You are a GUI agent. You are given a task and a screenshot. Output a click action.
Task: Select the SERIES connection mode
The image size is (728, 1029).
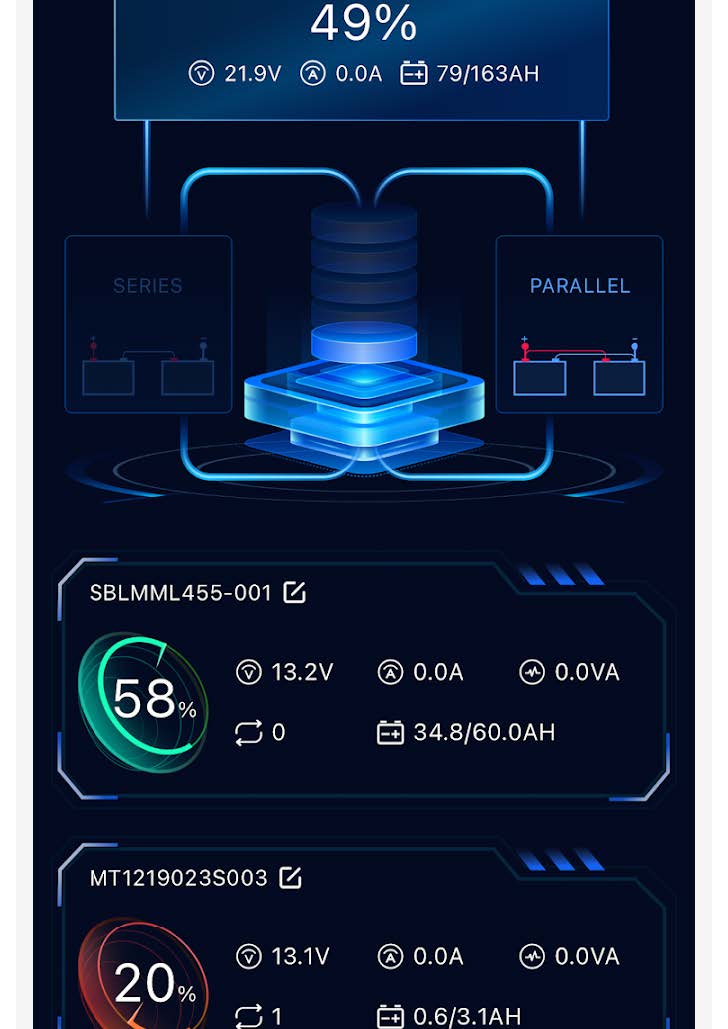(x=148, y=324)
